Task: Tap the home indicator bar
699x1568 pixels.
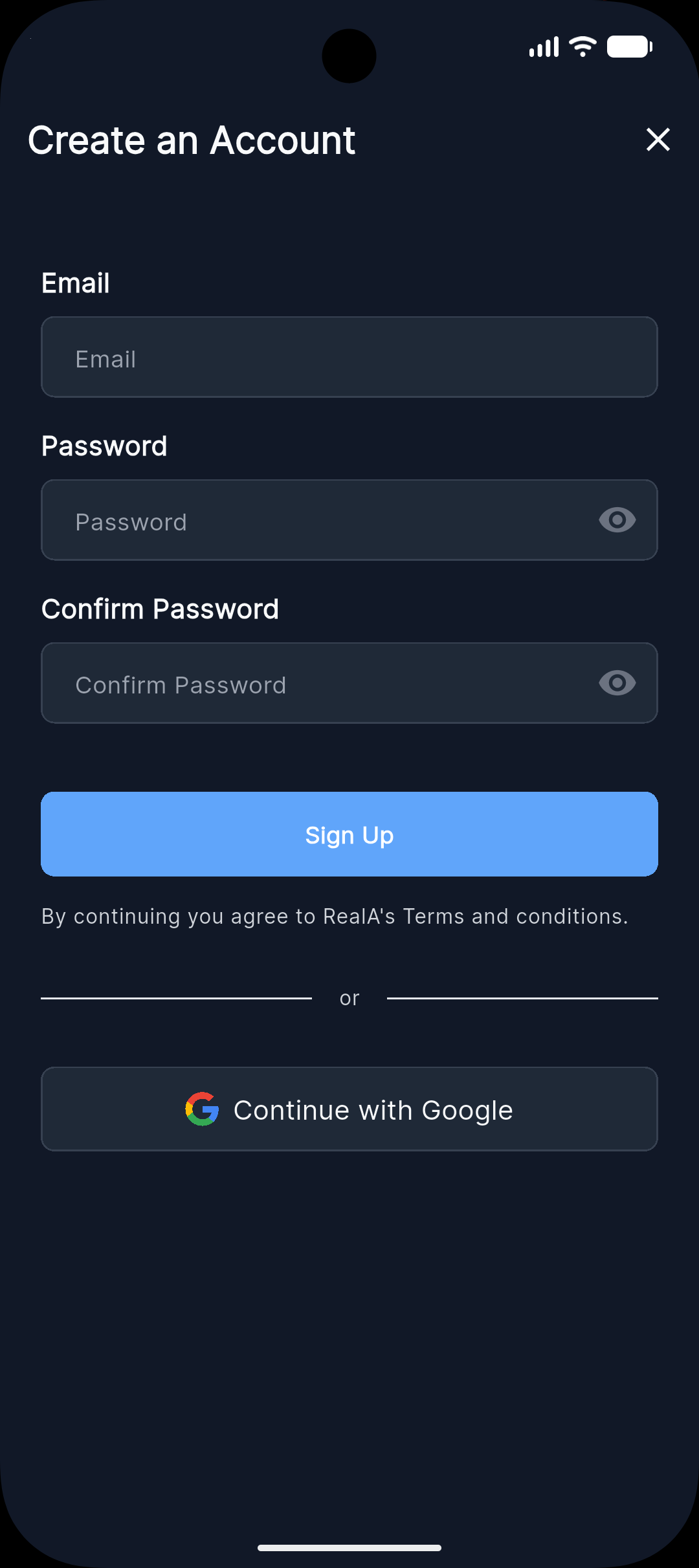Action: tap(349, 1547)
